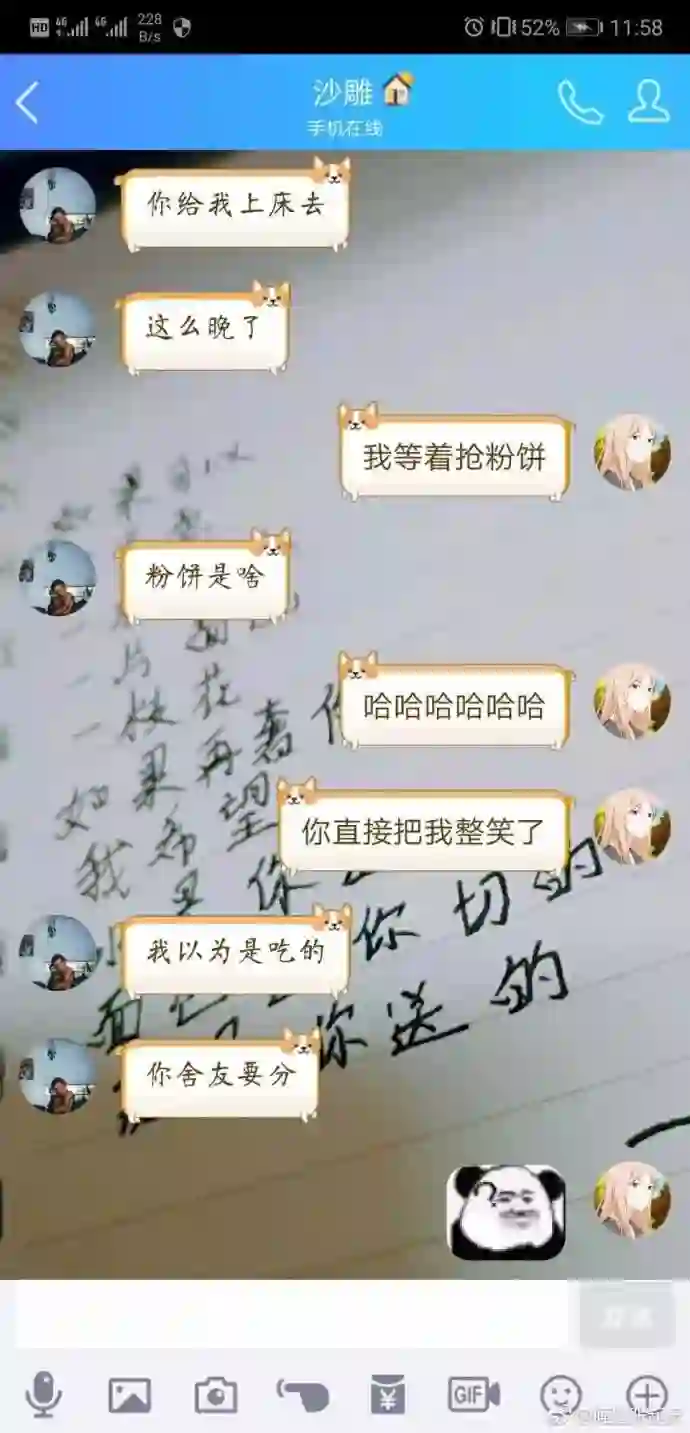Open the poke gesture tool
The height and width of the screenshot is (1433, 690).
pos(302,1394)
